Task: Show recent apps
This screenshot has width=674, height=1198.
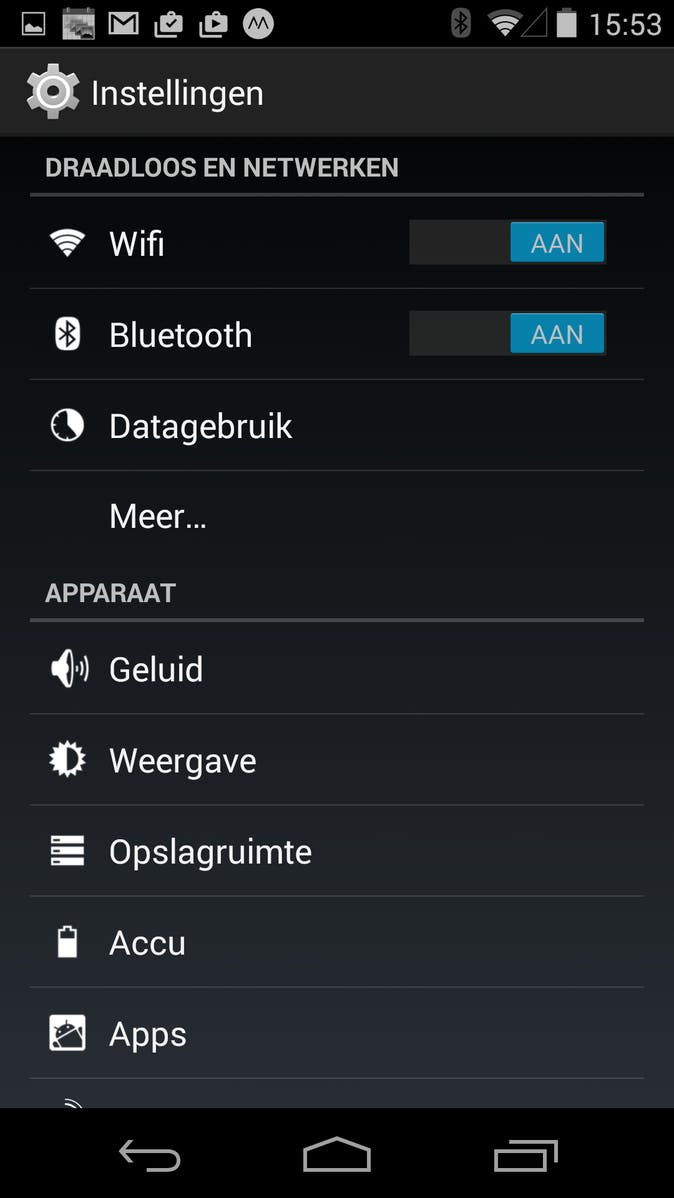Action: coord(526,1156)
